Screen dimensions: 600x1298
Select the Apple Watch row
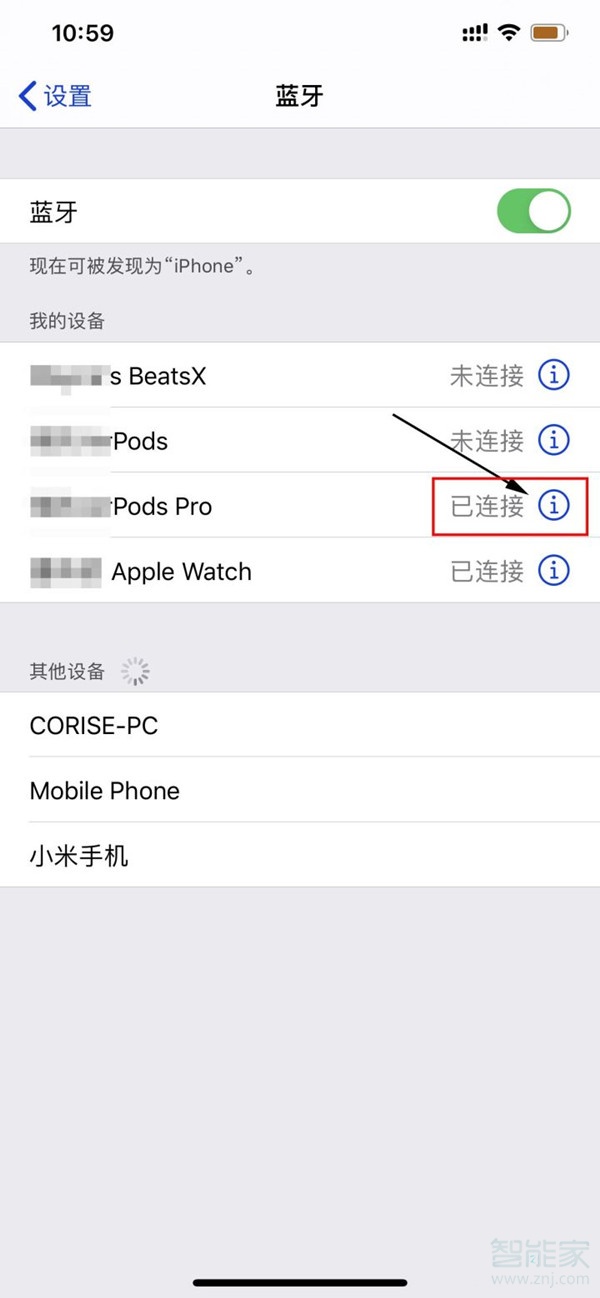coord(200,571)
